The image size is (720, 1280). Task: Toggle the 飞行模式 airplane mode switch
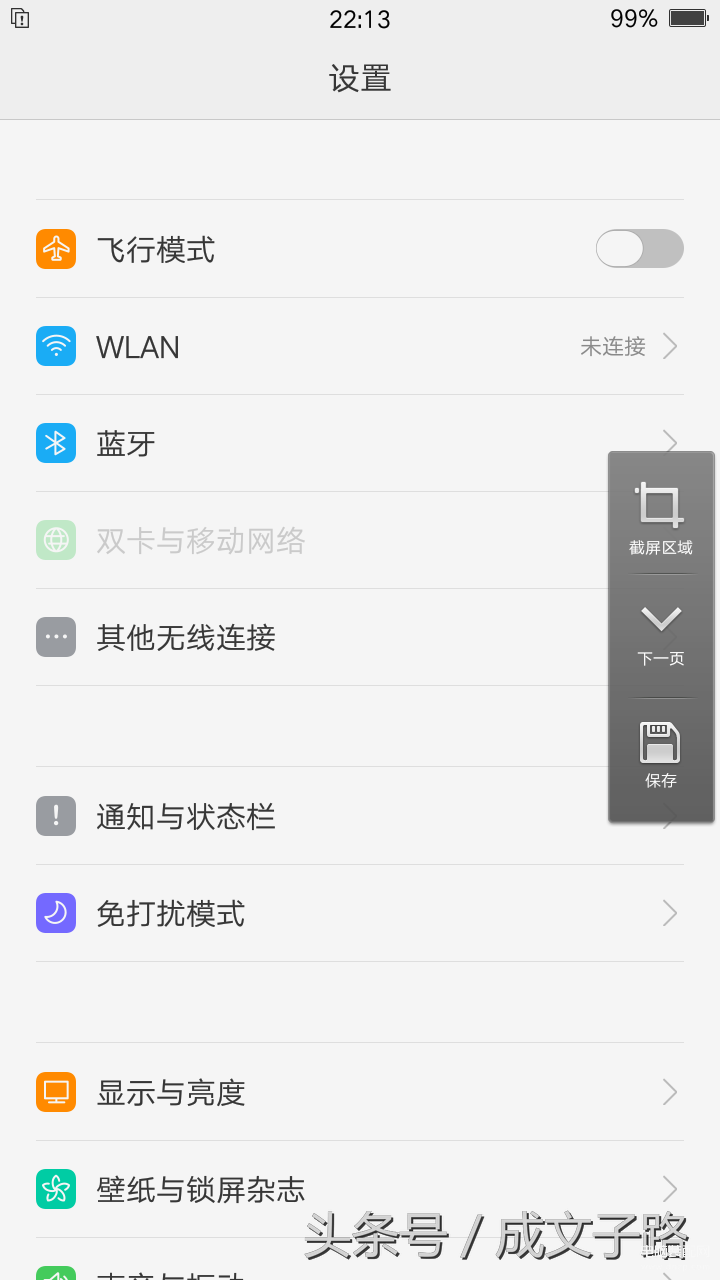pos(640,249)
